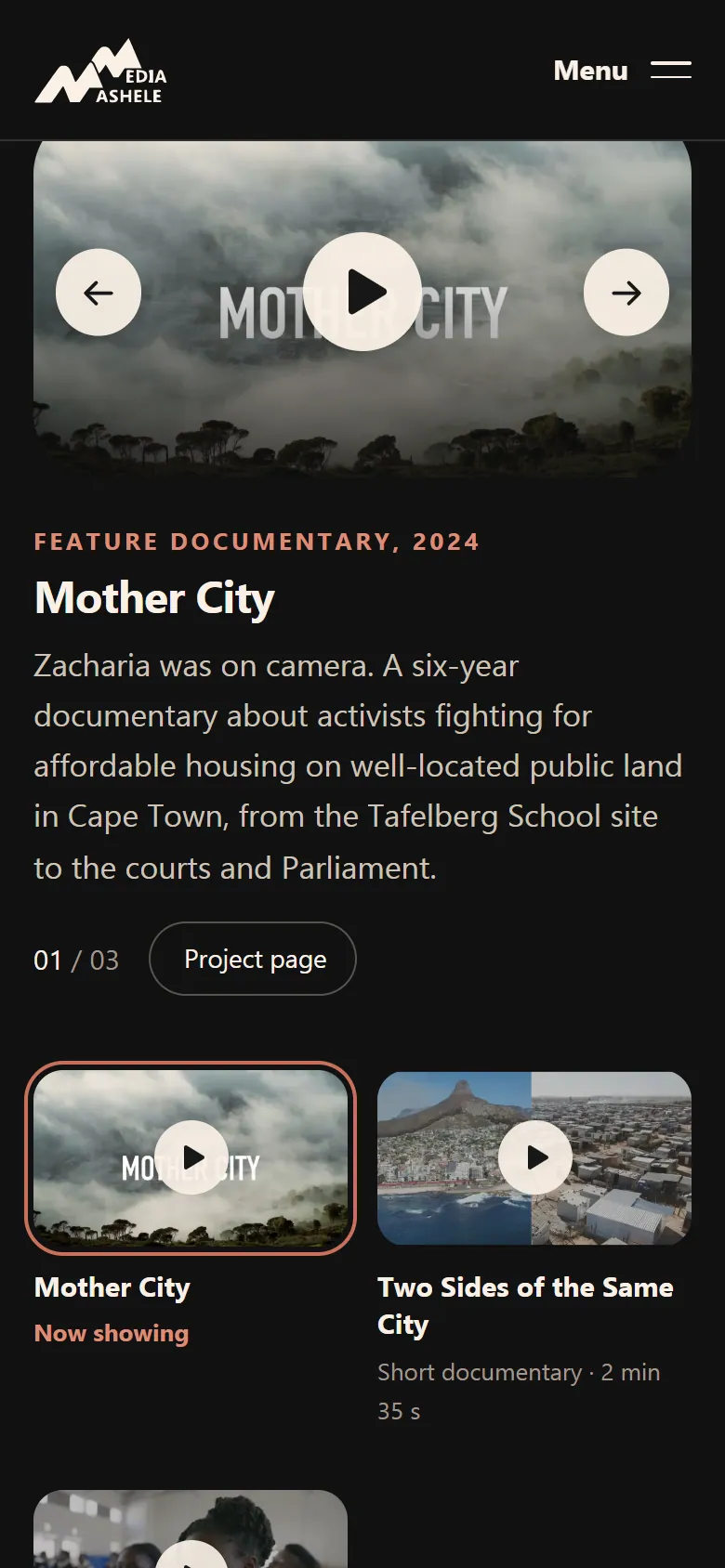725x1568 pixels.
Task: Show the previous slide with left arrow
Action: (x=99, y=293)
